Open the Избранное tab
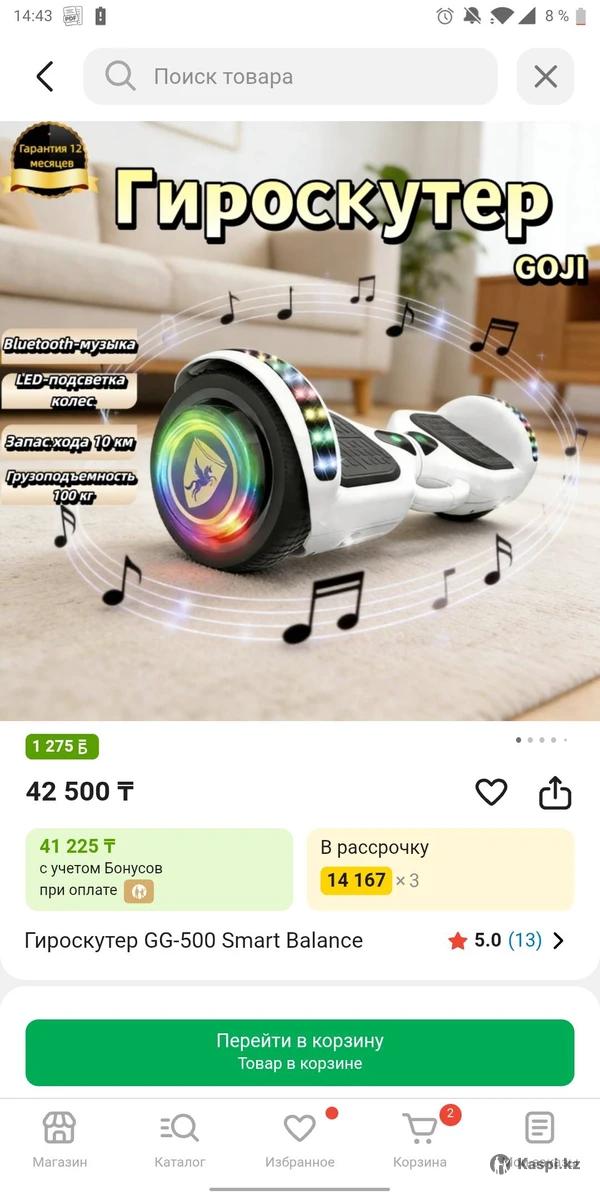Image resolution: width=600 pixels, height=1200 pixels. (x=300, y=1140)
